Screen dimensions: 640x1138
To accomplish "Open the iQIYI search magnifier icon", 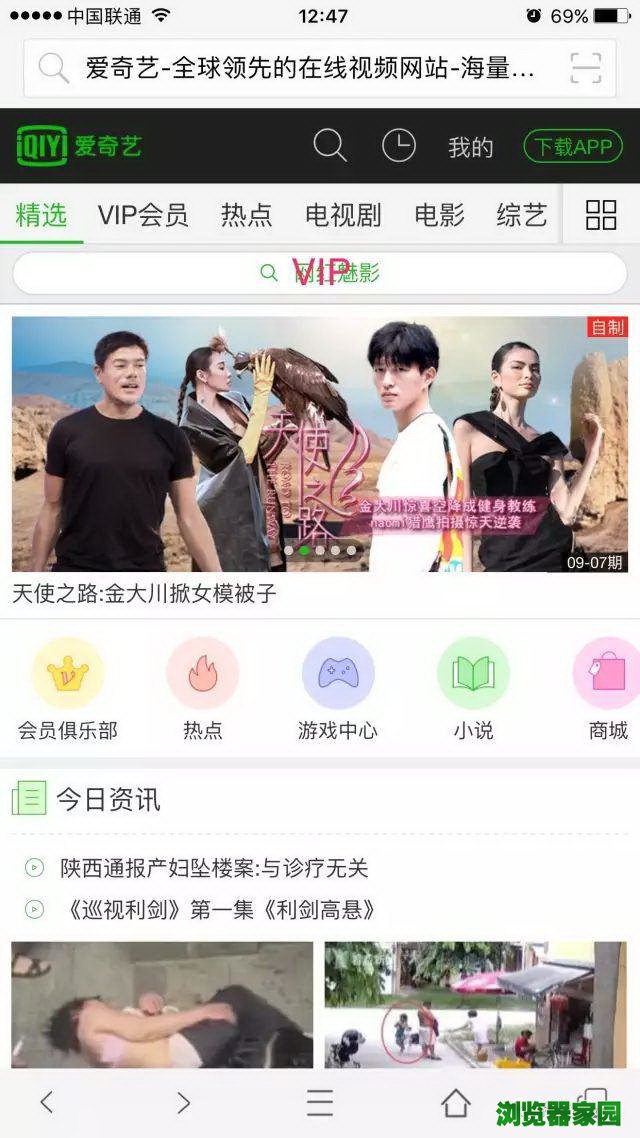I will pos(330,146).
